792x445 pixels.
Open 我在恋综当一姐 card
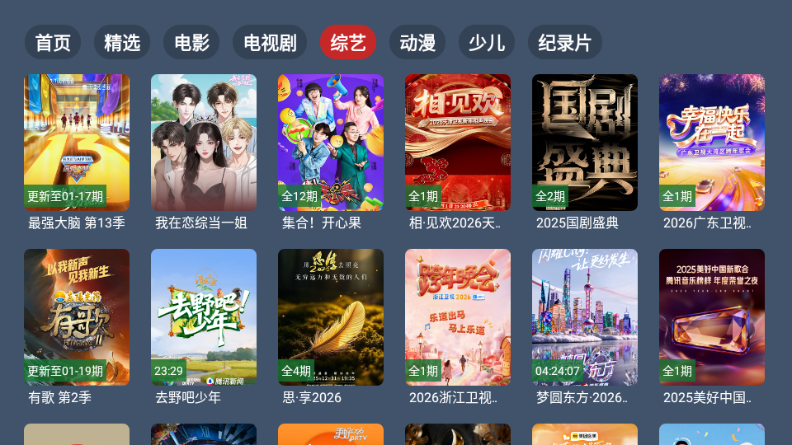(x=204, y=142)
